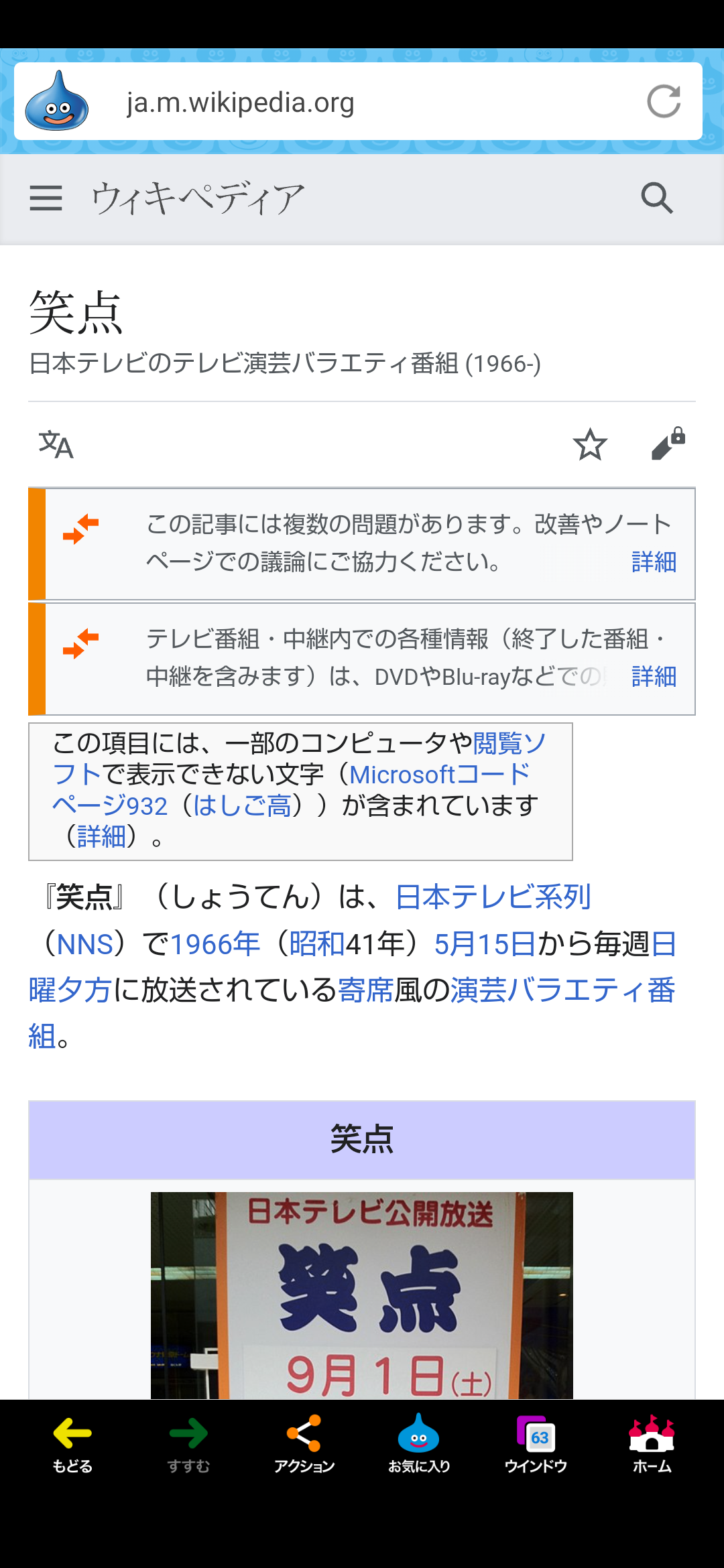Add 笑点 article to the watchlist star
Screen dimensions: 724x1568
(x=590, y=445)
